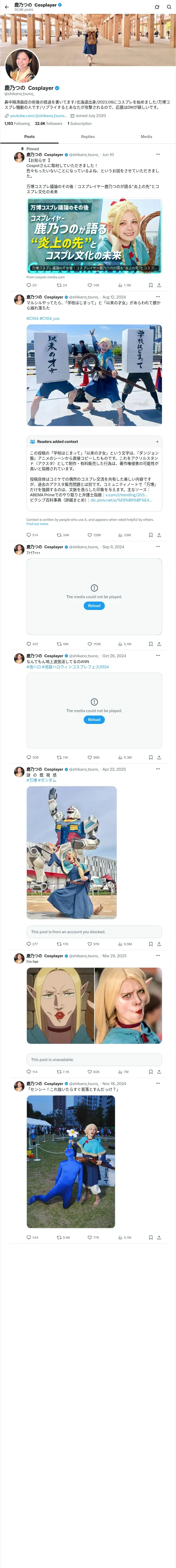This screenshot has height=1568, width=176.
Task: Bookmark the pinned Jun 10 post
Action: [150, 285]
